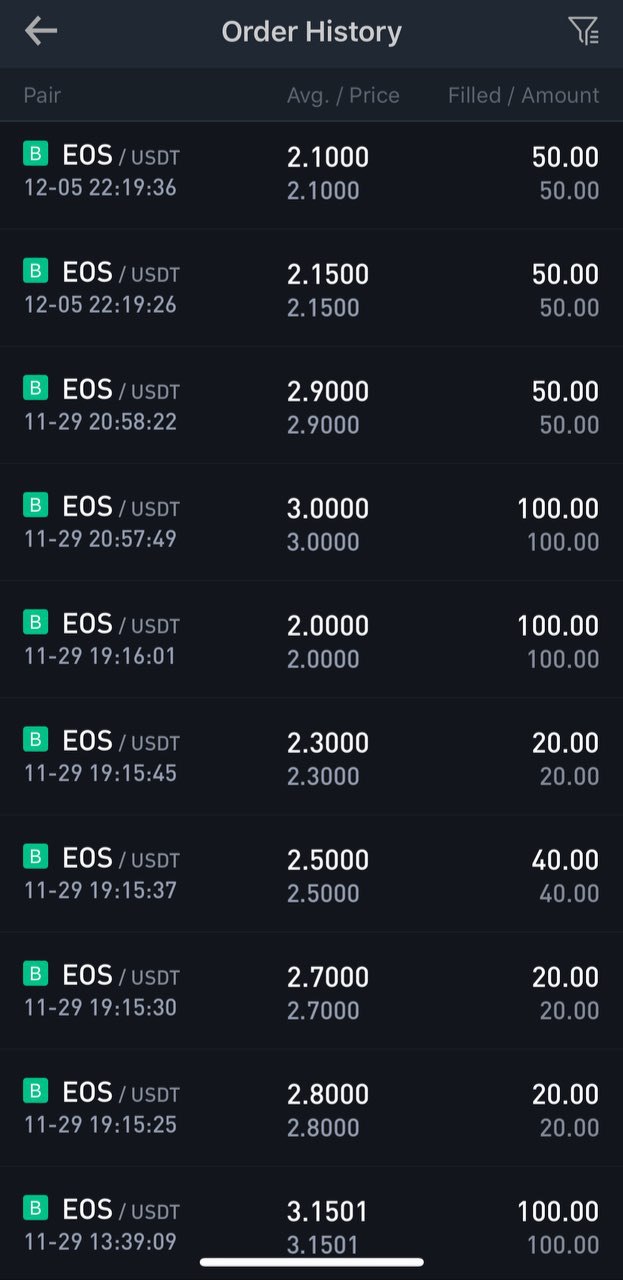This screenshot has height=1280, width=623.
Task: Go back using the arrow icon
Action: pyautogui.click(x=41, y=31)
